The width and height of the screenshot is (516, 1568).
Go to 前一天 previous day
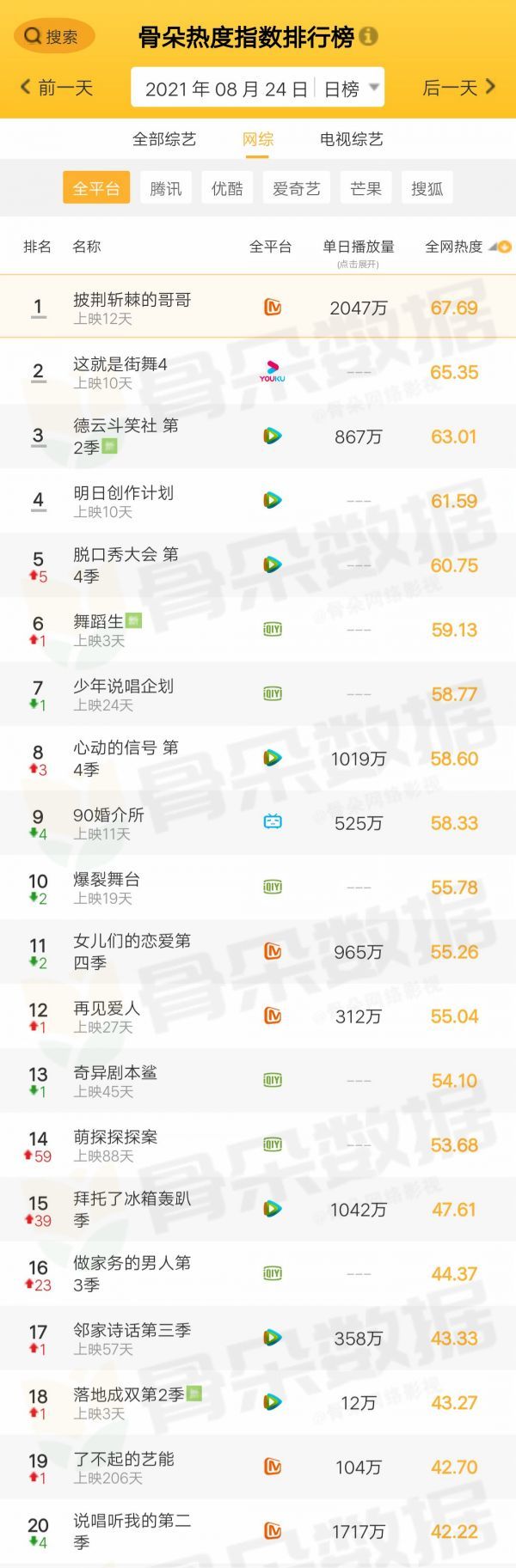click(57, 88)
